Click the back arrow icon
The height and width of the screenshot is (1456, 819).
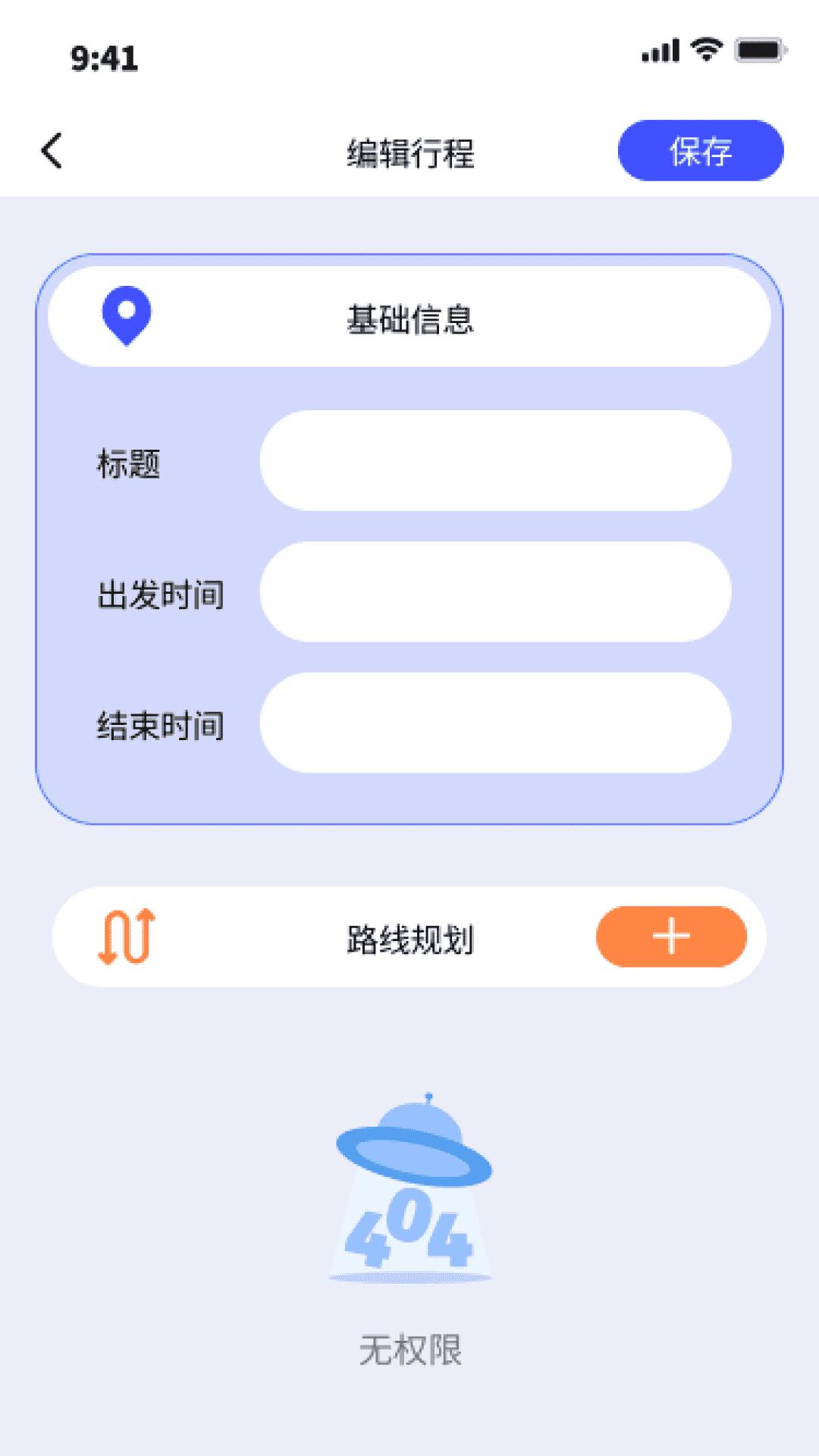tap(51, 151)
